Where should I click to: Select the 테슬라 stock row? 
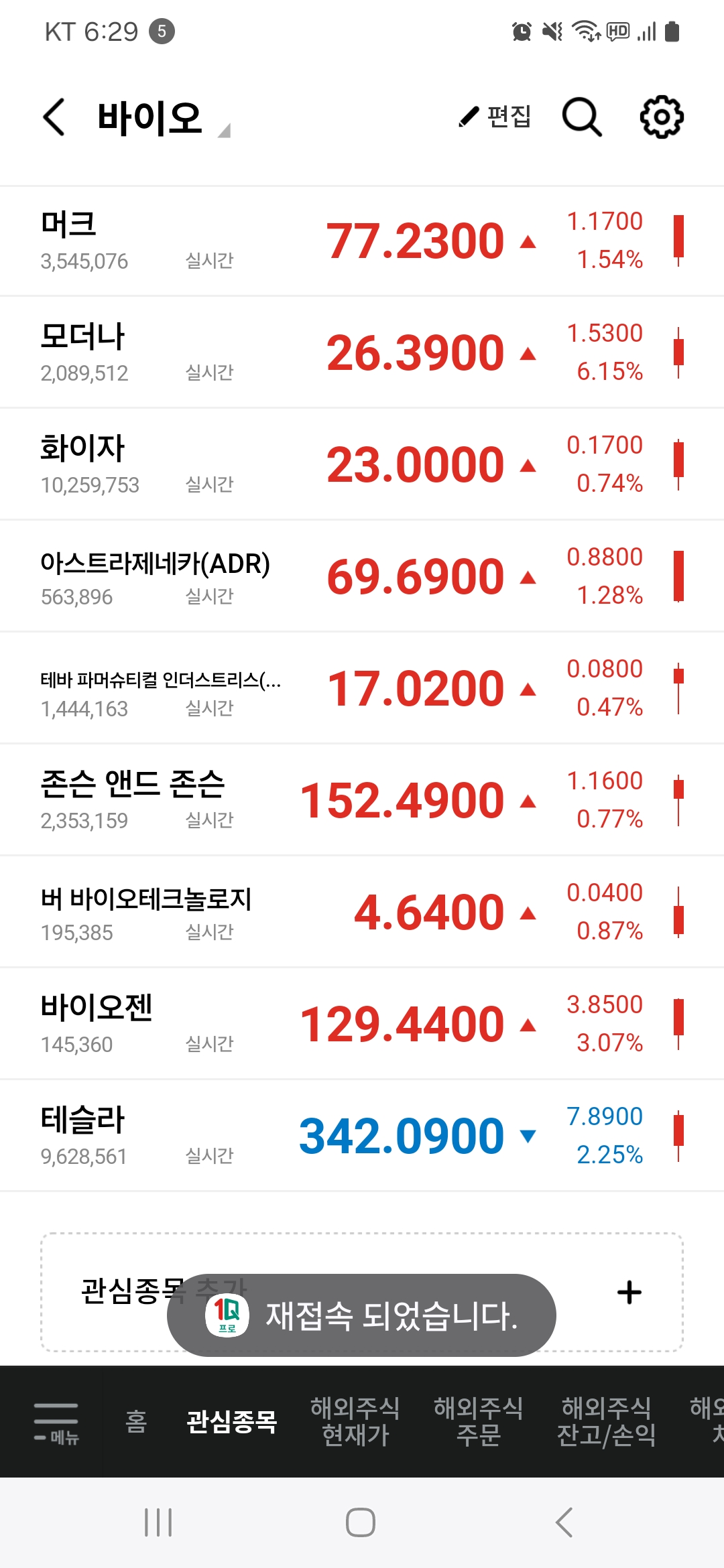pos(362,1136)
